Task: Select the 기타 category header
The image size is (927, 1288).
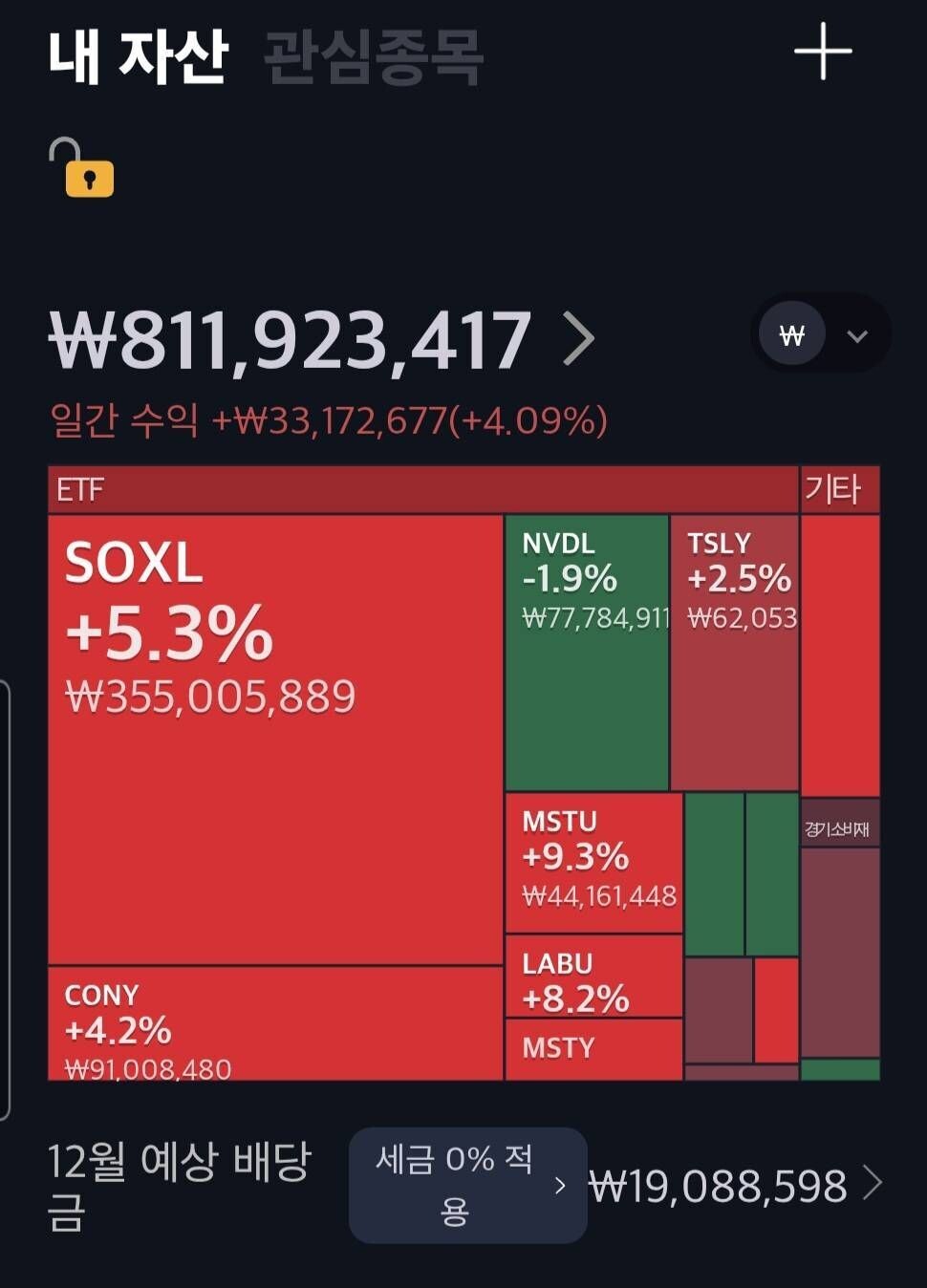Action: (x=839, y=490)
